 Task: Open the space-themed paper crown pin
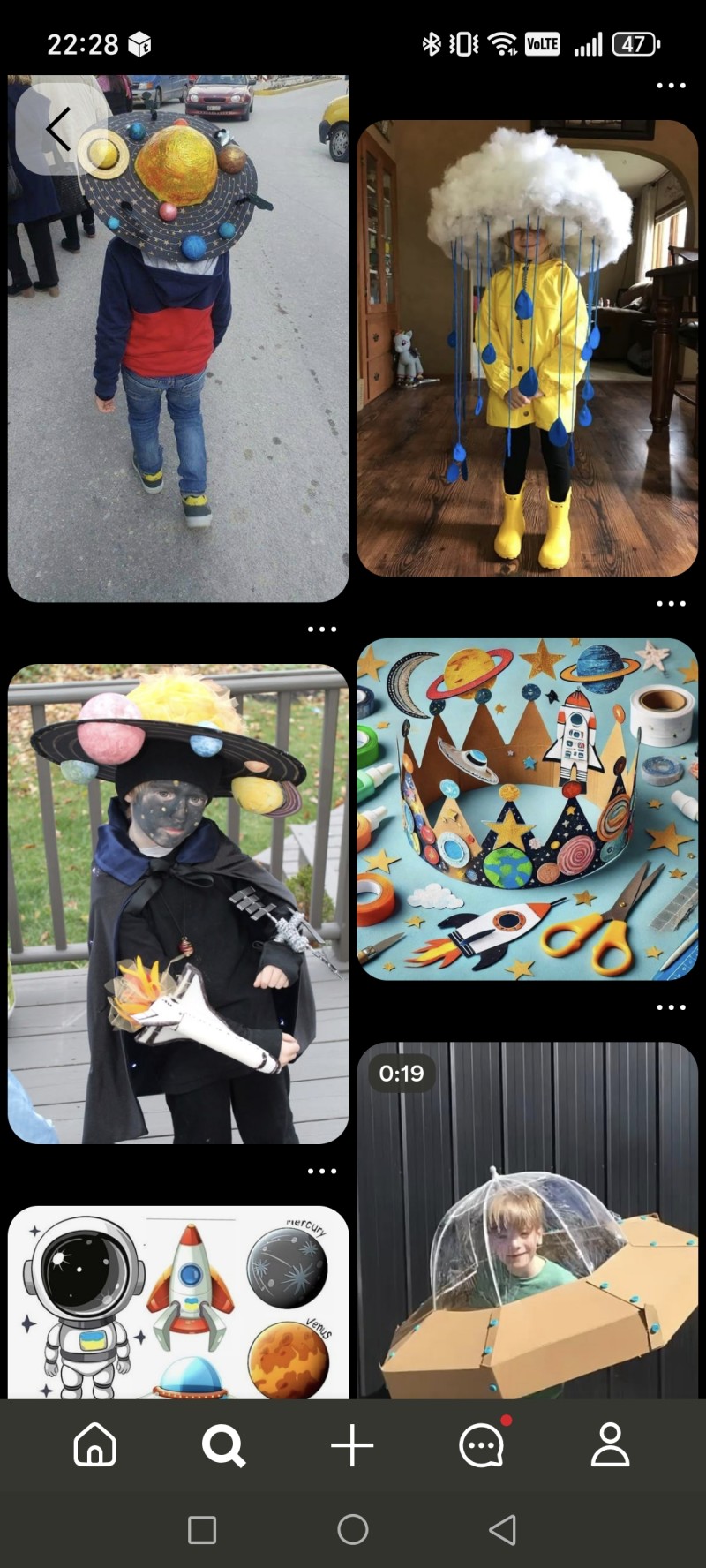527,809
